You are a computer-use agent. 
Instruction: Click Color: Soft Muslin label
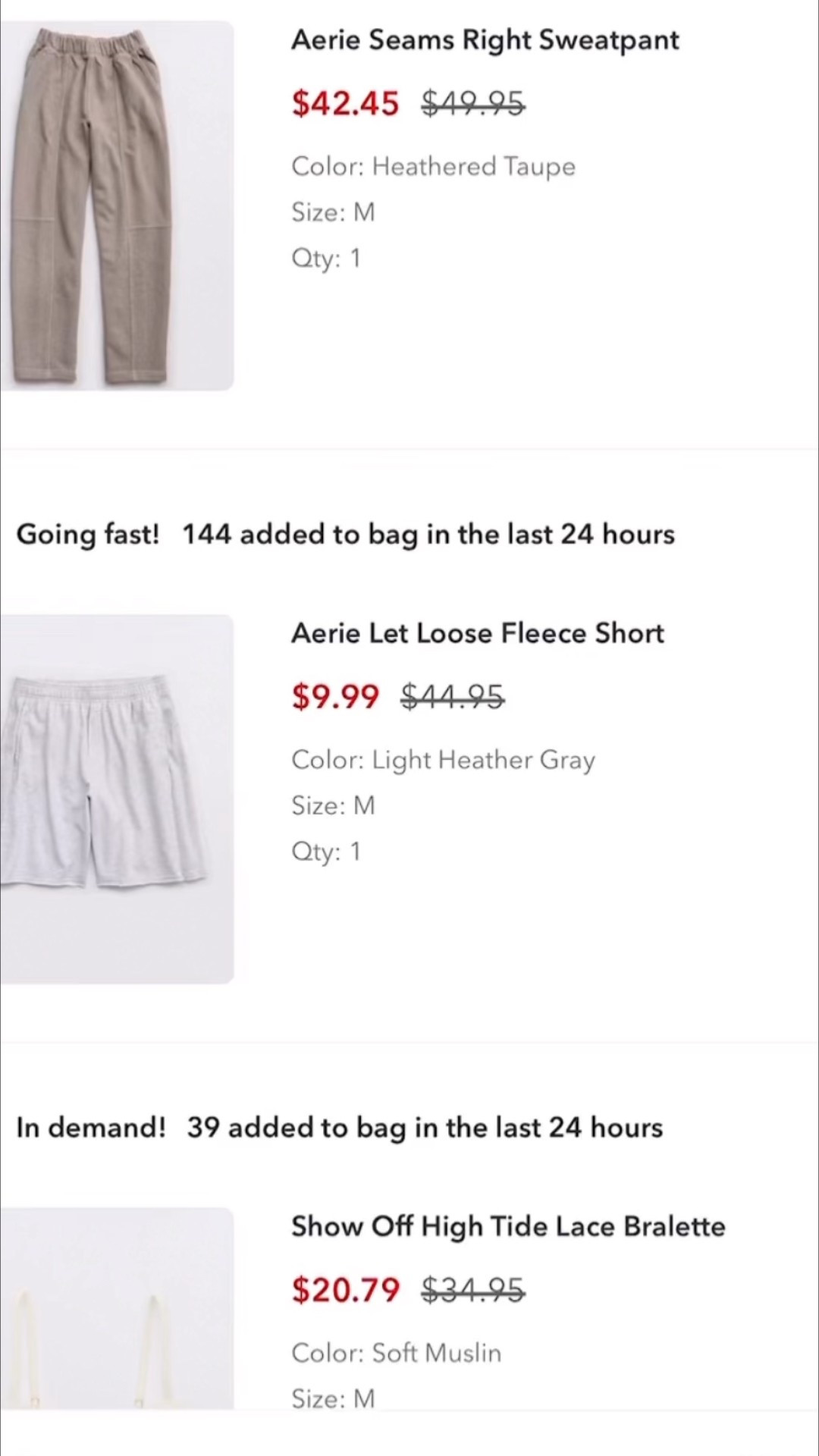396,1352
